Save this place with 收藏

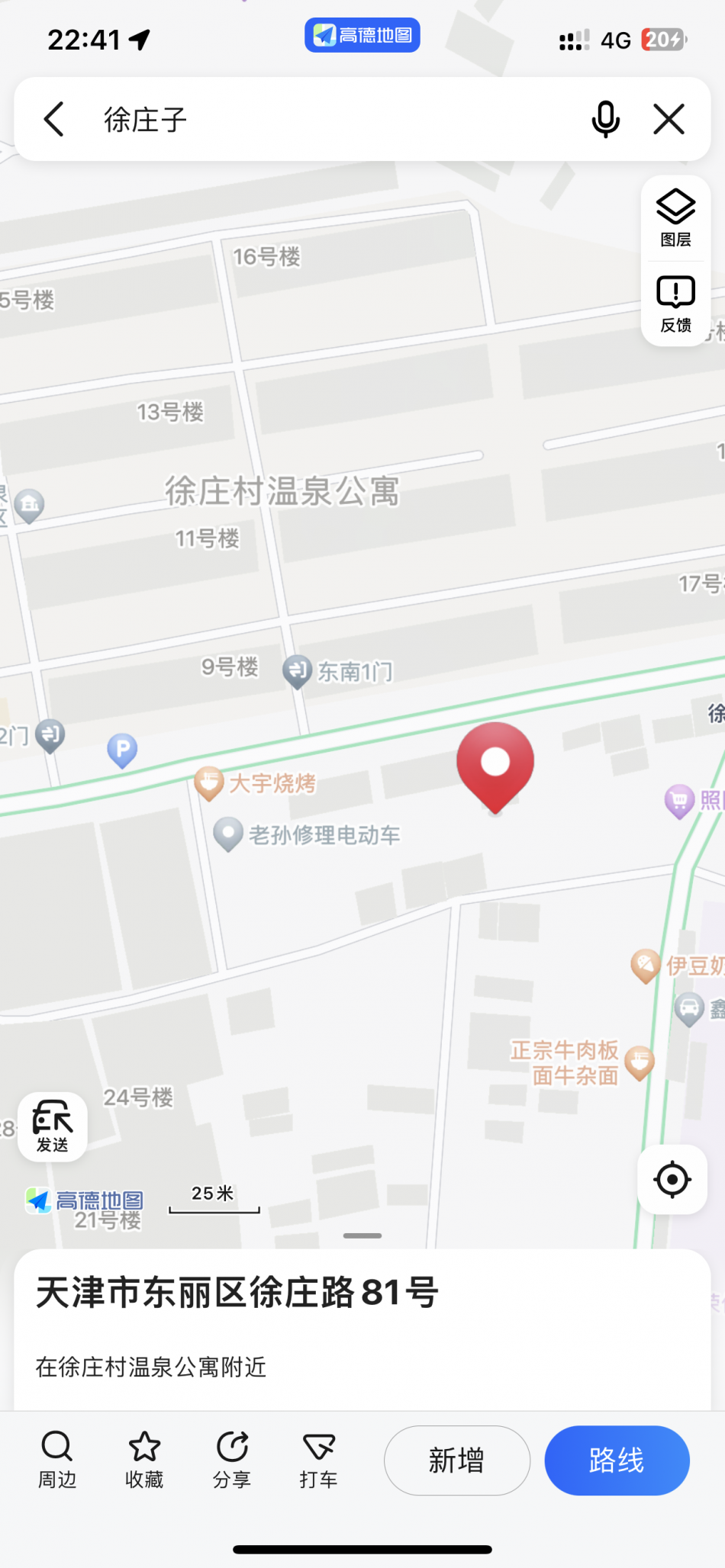click(144, 1460)
